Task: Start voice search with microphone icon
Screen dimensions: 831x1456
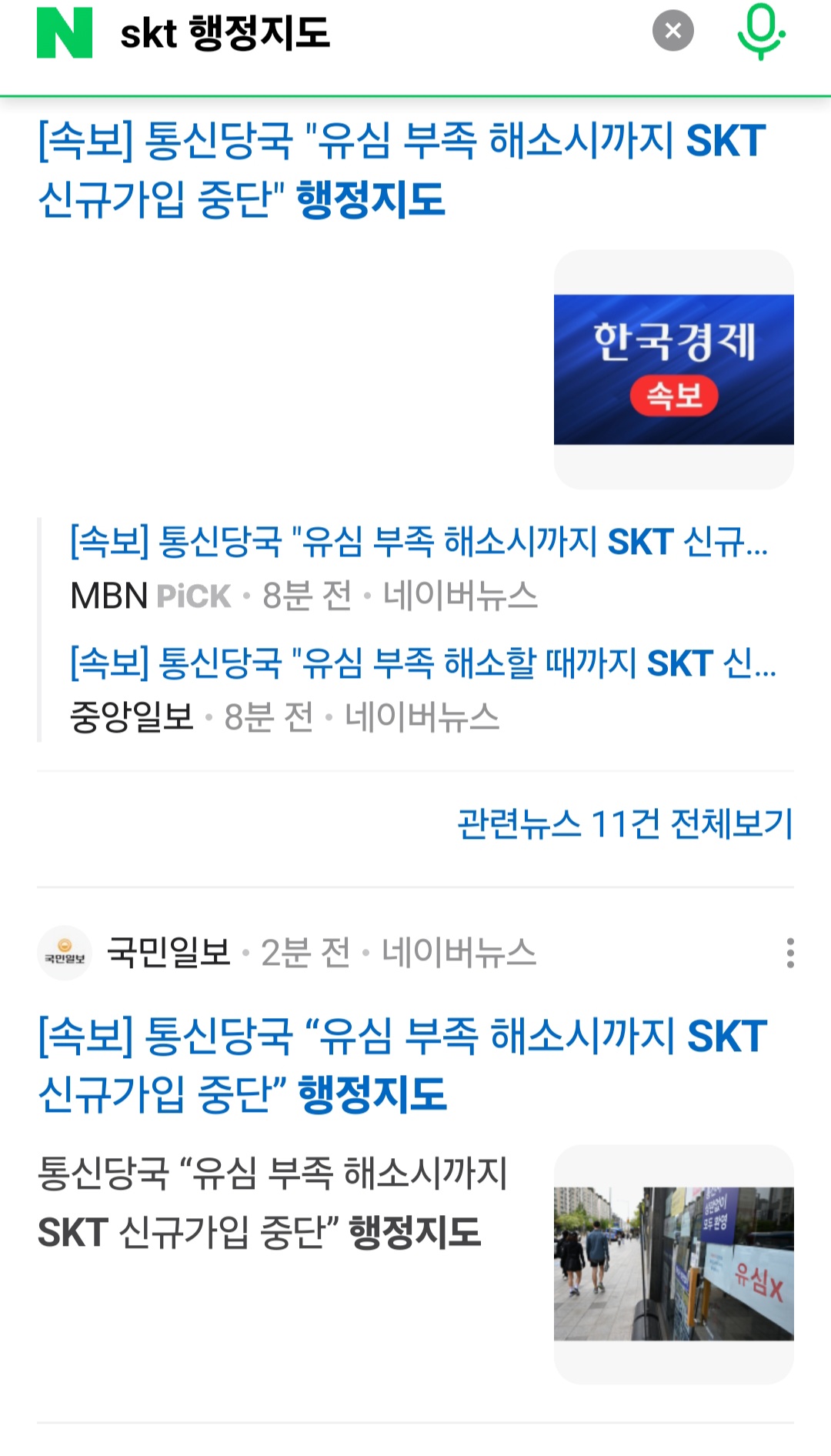Action: [x=760, y=32]
